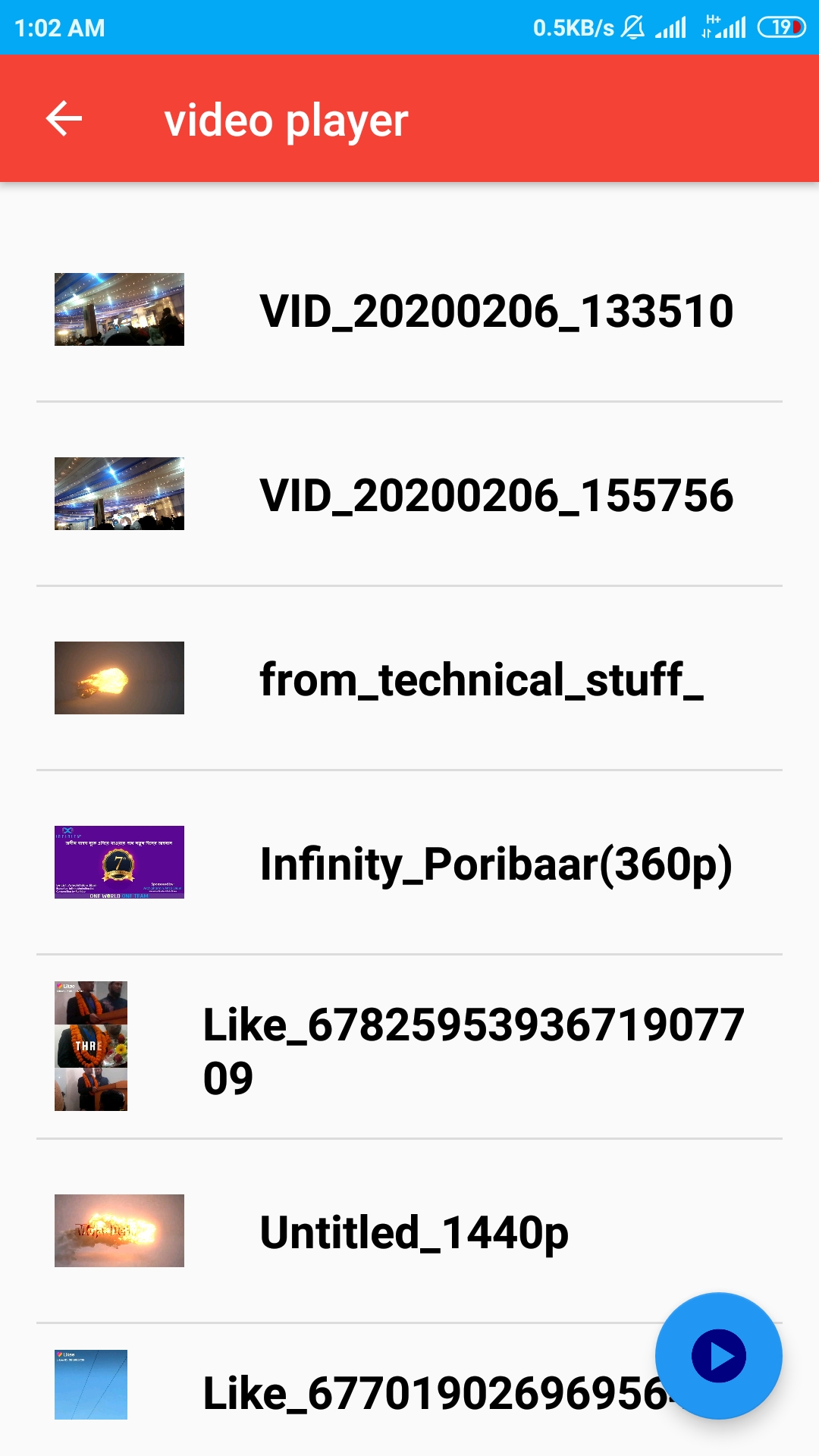Click the Wi-Fi signal strength icon
Screen dimensions: 819x1456
coord(670,27)
